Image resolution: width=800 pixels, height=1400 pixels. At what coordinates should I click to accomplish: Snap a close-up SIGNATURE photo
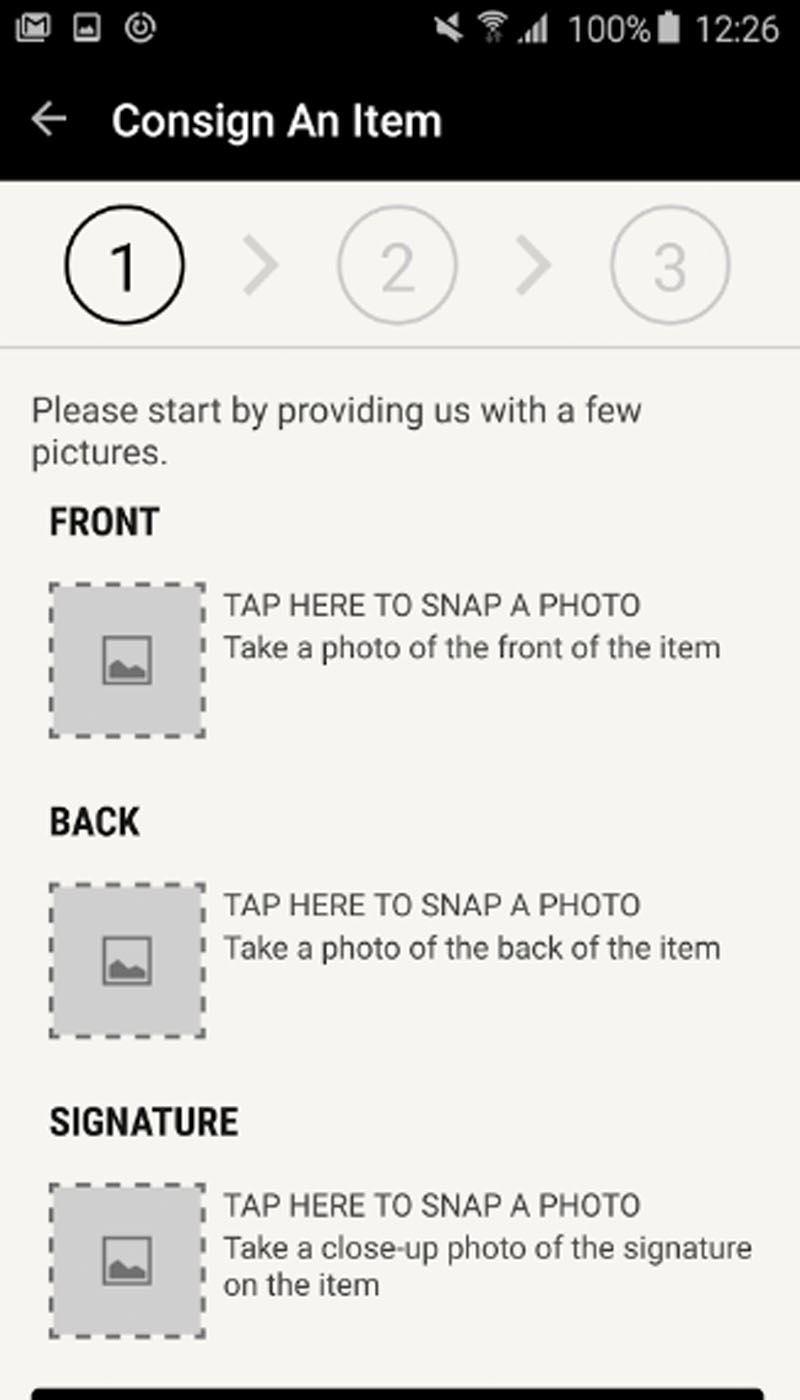coord(127,1261)
